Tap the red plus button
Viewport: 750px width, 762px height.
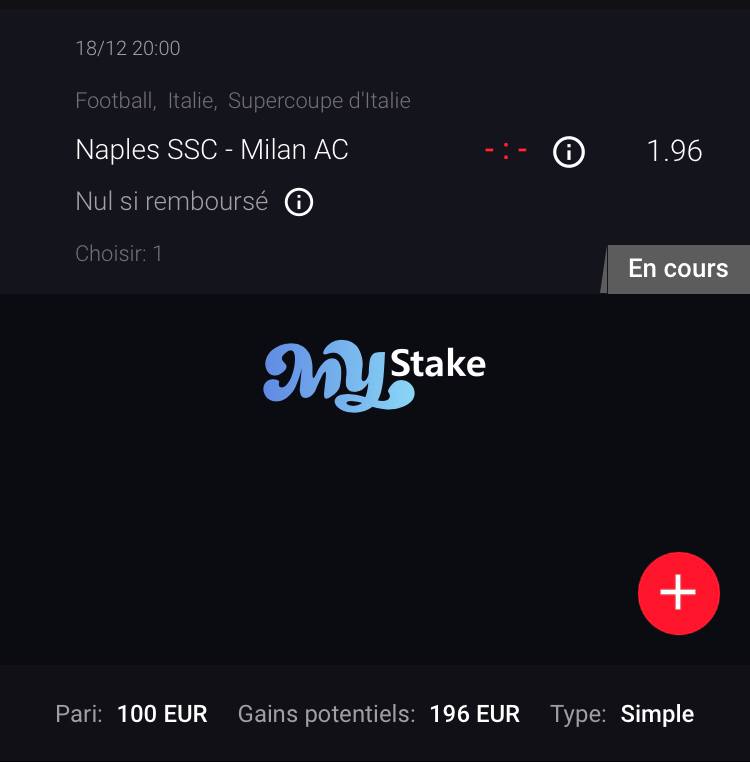[x=678, y=593]
